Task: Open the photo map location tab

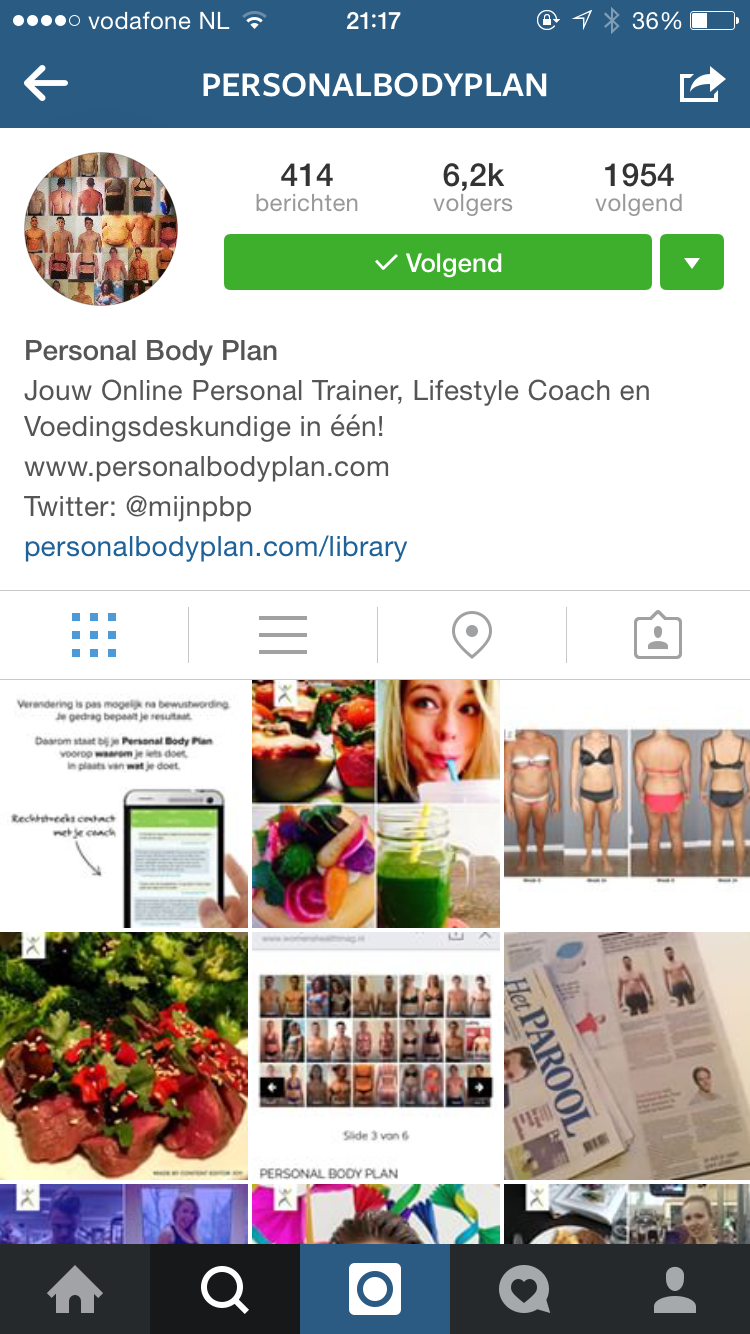Action: (x=472, y=635)
